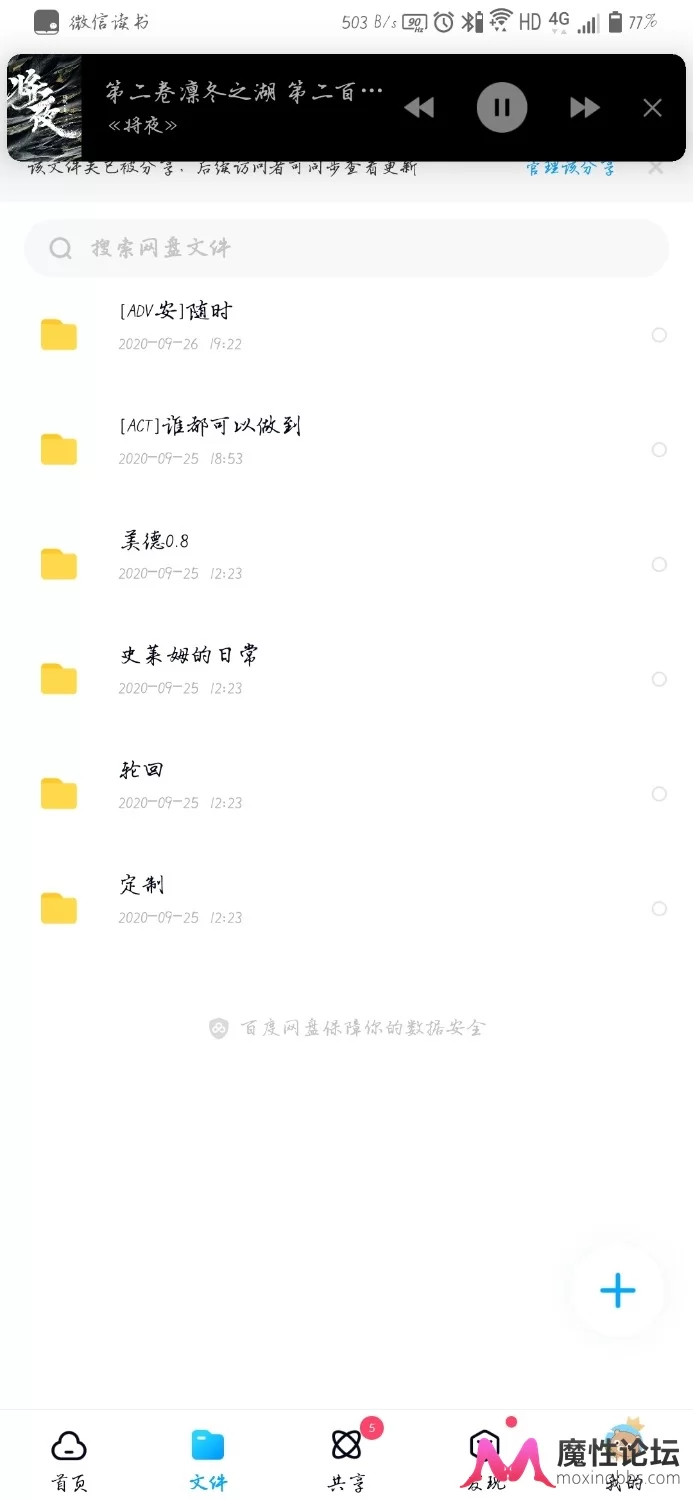
Task: Open the [ADV安]随时 folder
Action: [x=346, y=334]
